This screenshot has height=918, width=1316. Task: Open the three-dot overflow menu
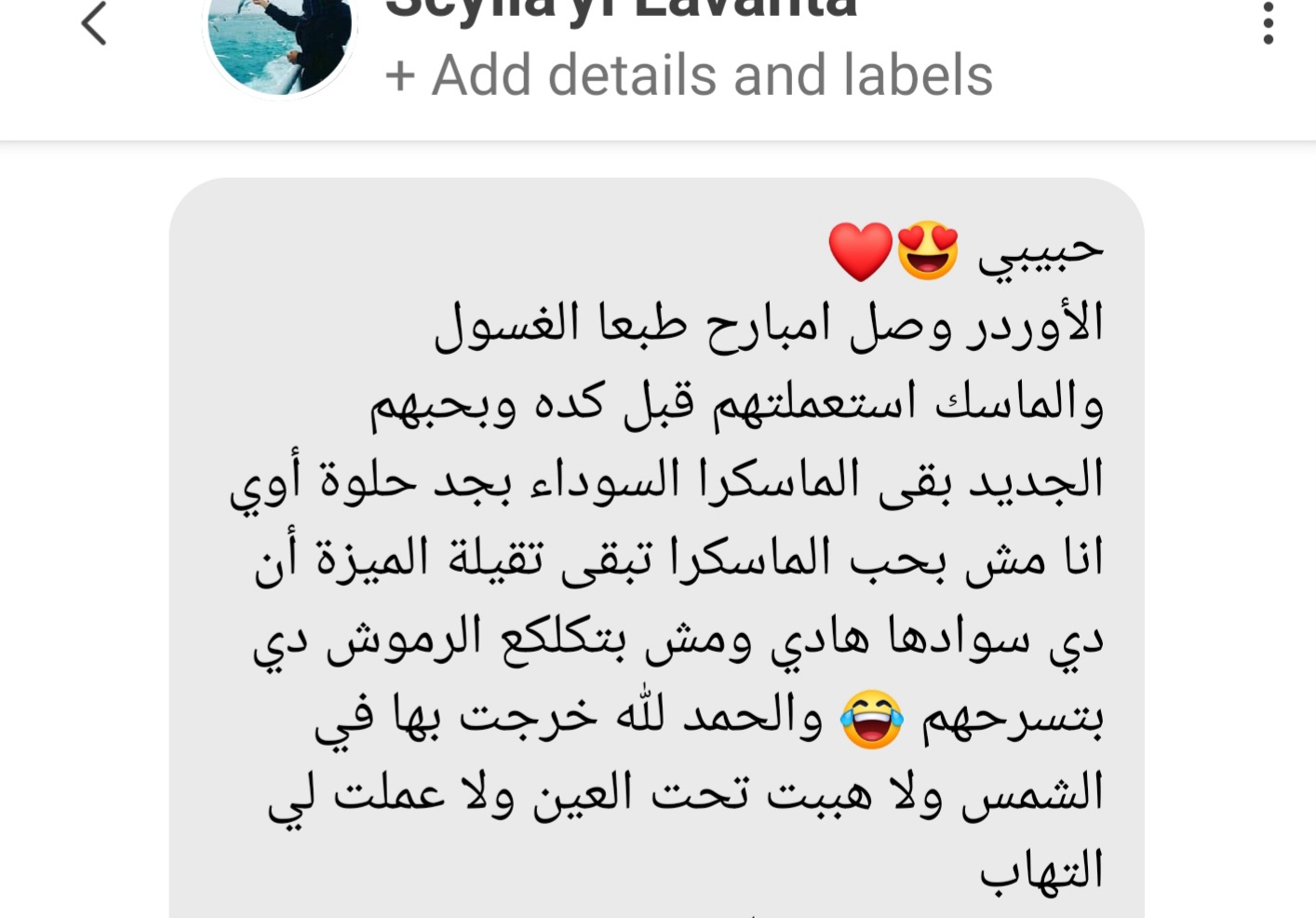tap(1268, 23)
